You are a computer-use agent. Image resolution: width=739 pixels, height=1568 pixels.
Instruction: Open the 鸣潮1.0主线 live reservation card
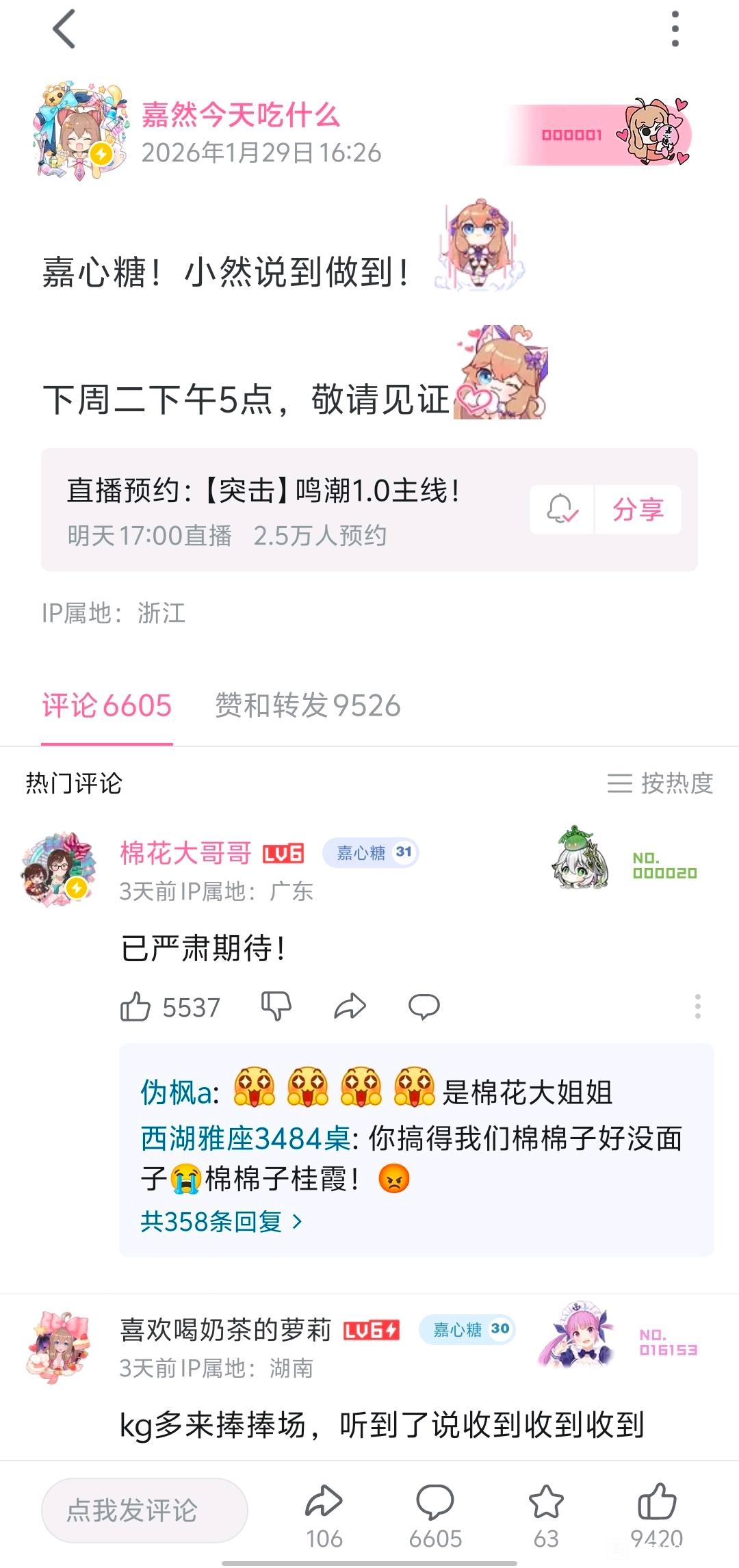click(x=274, y=510)
